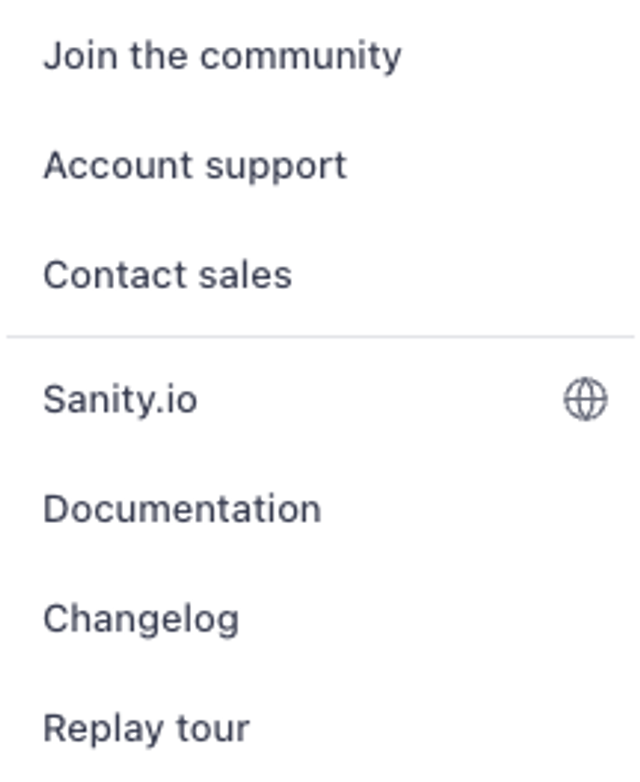
Task: Open the Sanity.io website link
Action: coord(120,400)
